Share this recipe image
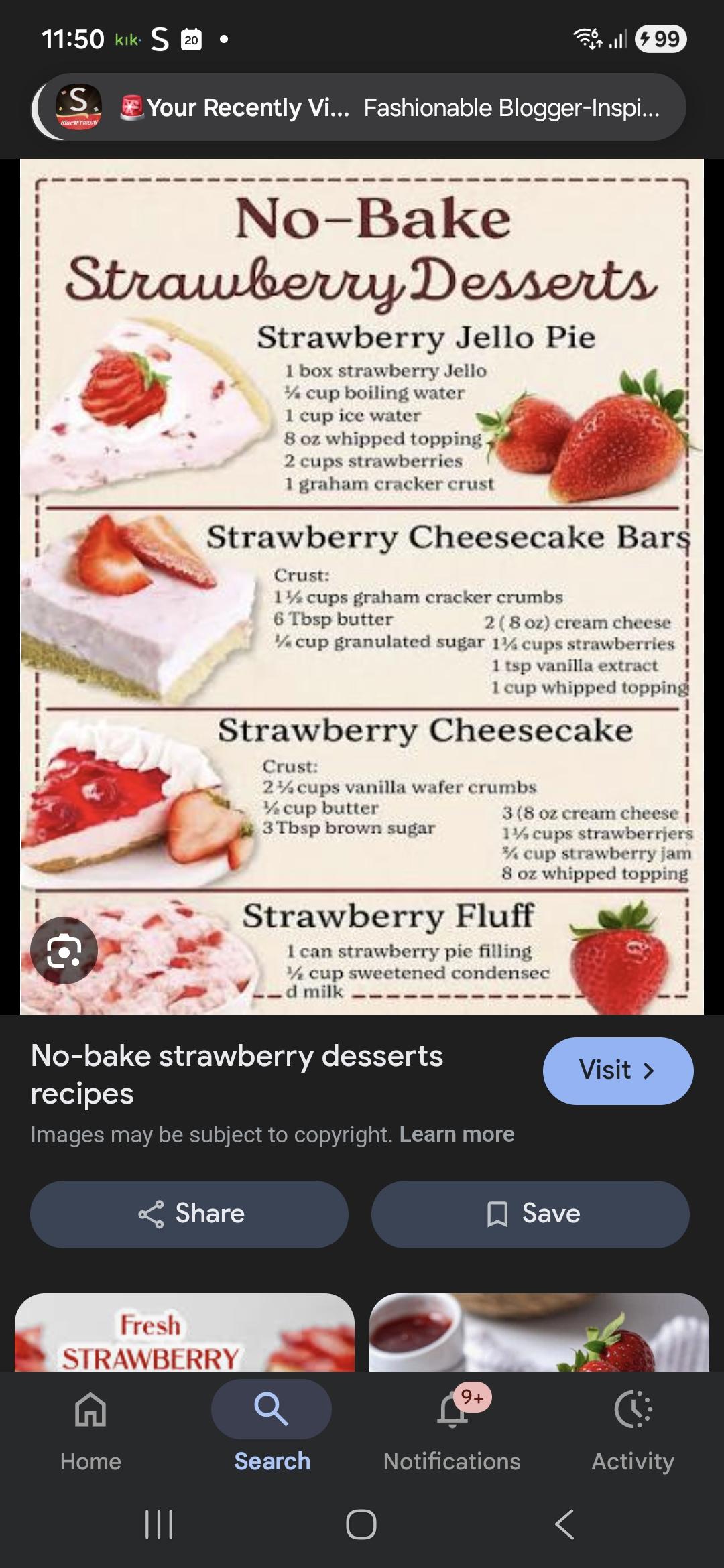This screenshot has width=724, height=1568. pos(189,1214)
